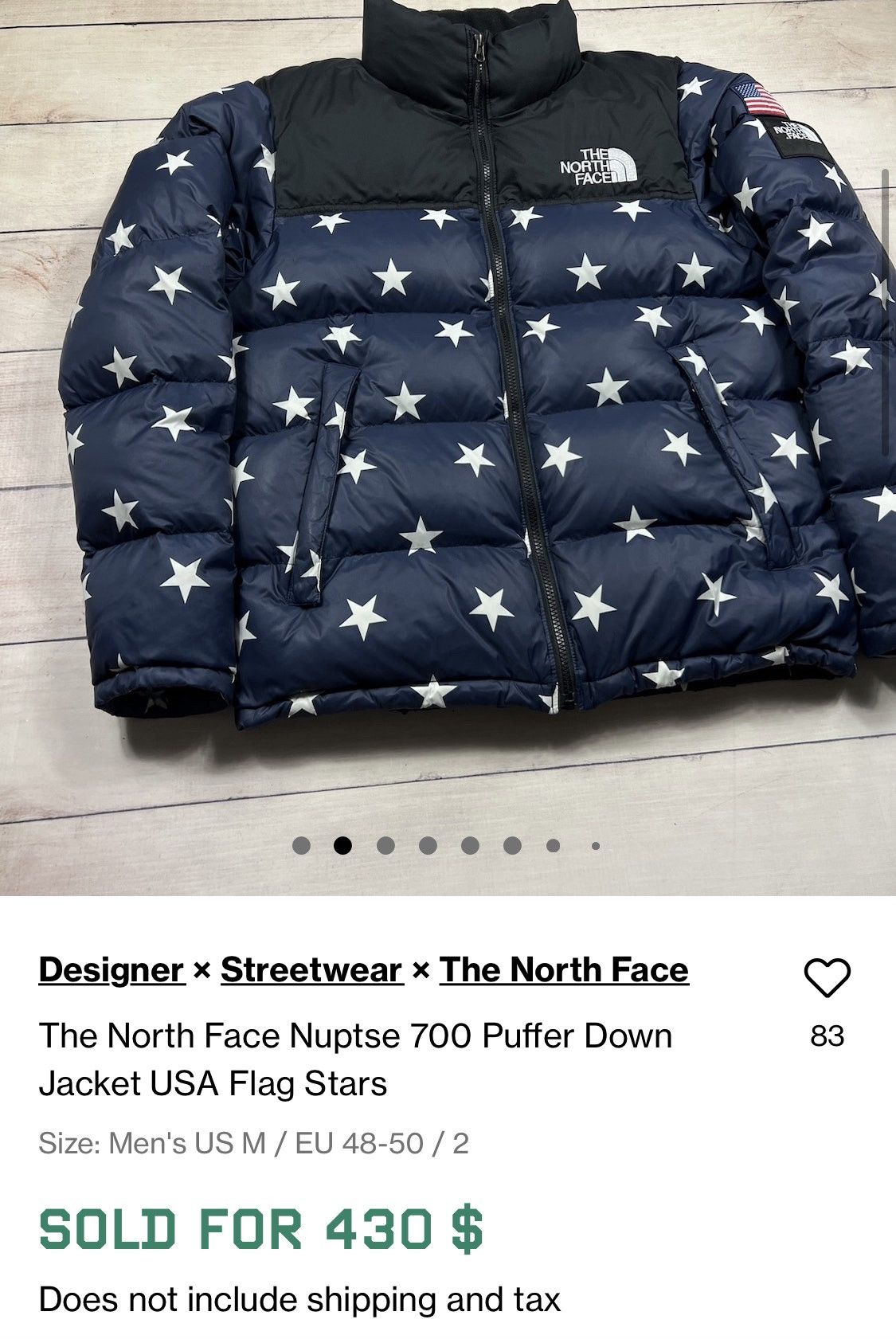Open the Designer brand link
Viewport: 896px width, 1339px height.
[x=112, y=970]
